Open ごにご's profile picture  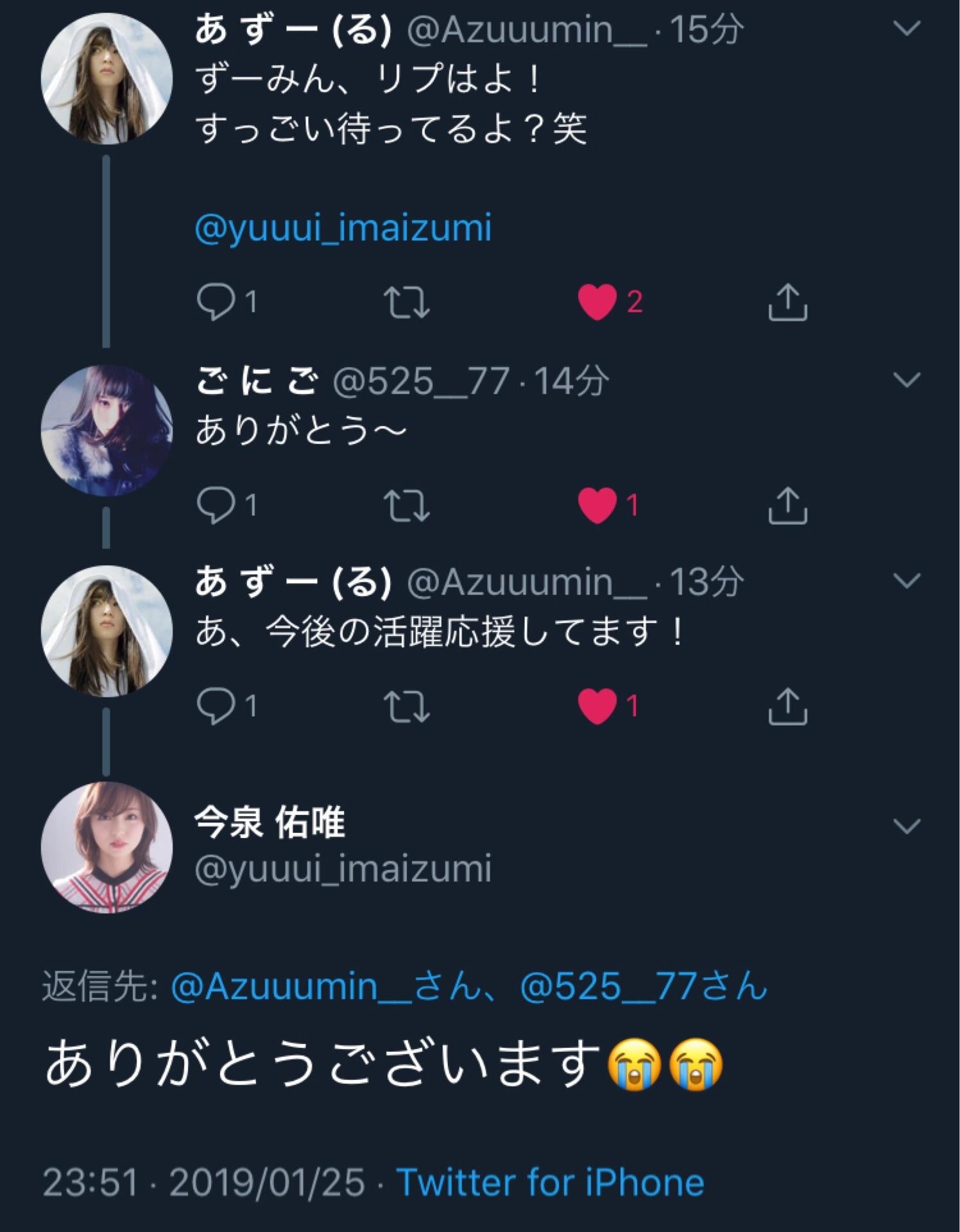coord(107,431)
